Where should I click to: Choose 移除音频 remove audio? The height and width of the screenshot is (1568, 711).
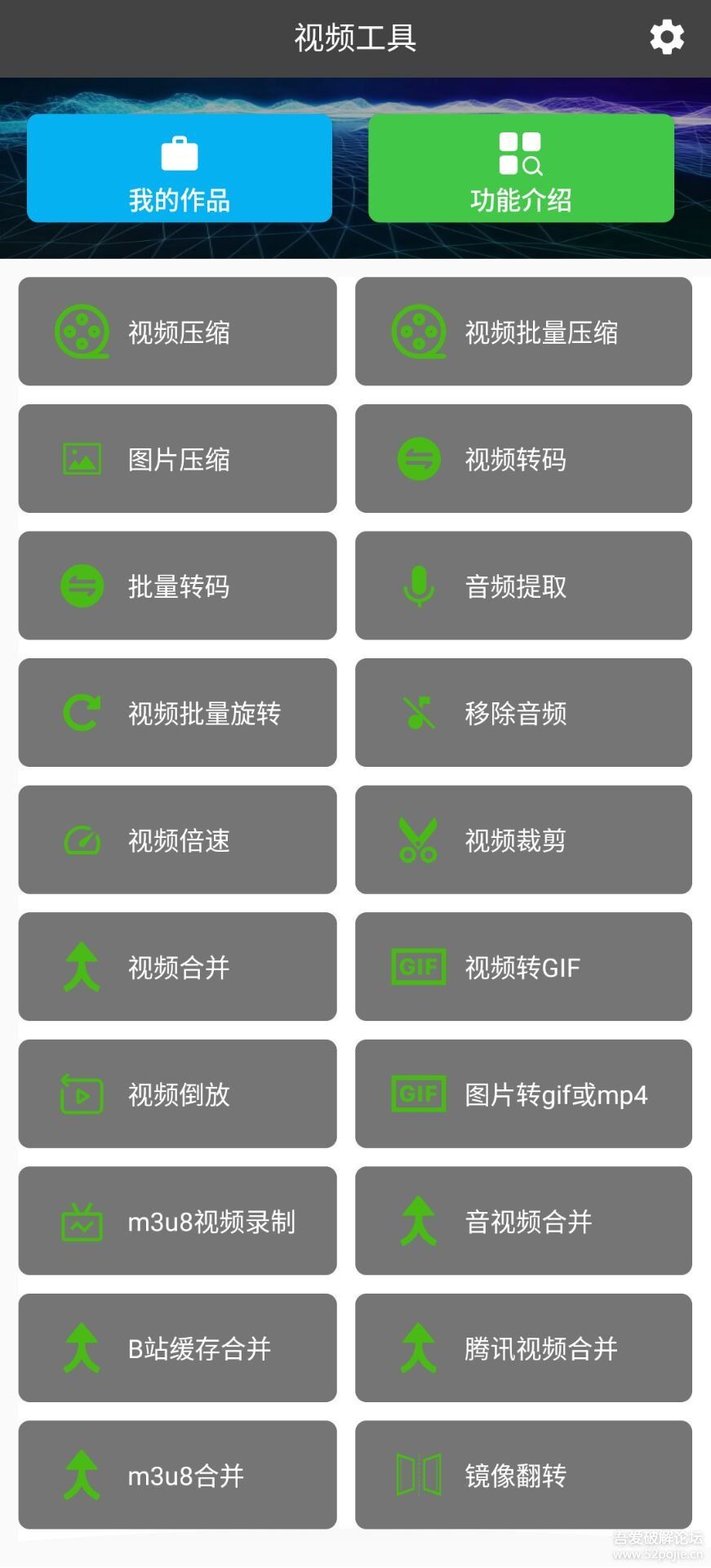pos(523,713)
